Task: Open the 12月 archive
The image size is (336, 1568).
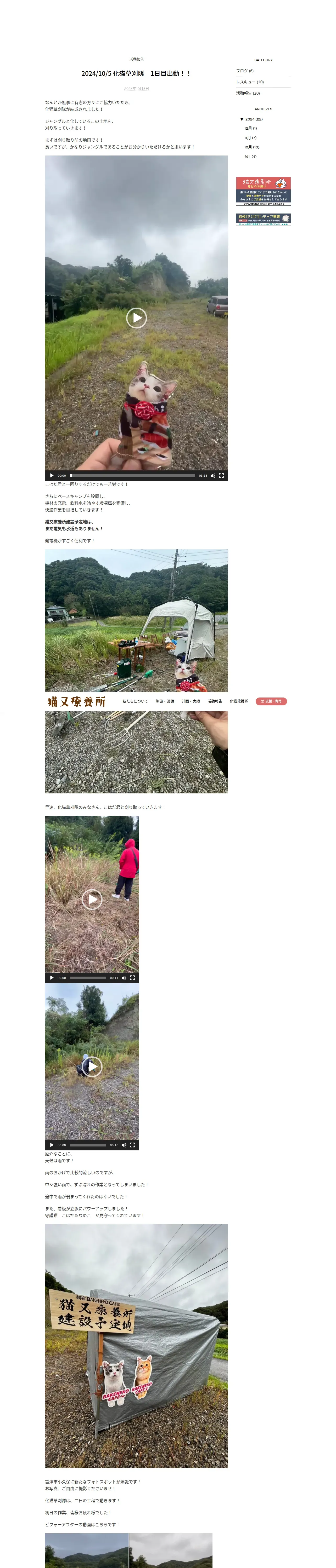Action: point(250,128)
